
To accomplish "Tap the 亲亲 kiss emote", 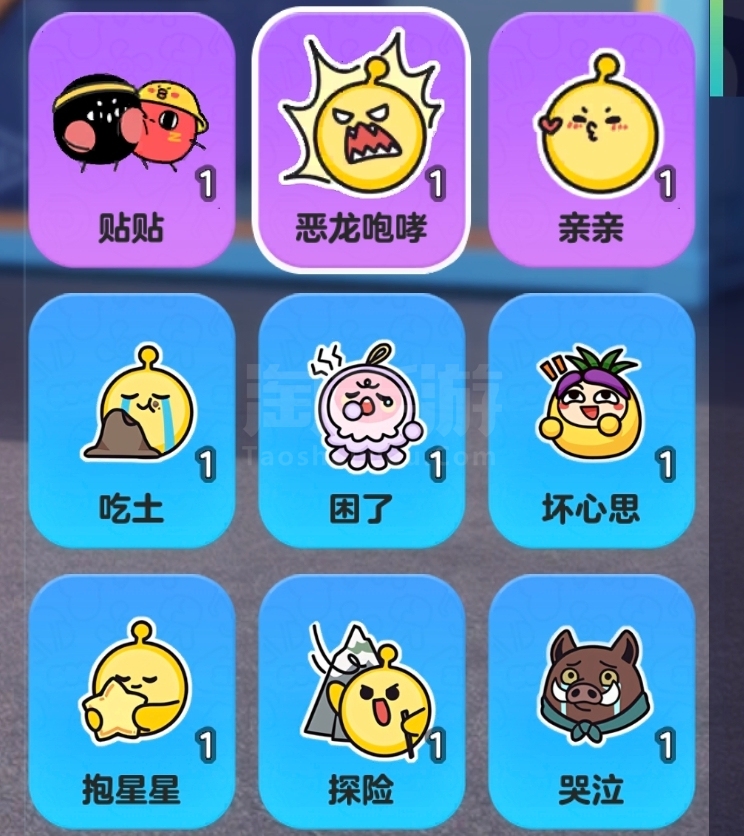I will pos(591,140).
